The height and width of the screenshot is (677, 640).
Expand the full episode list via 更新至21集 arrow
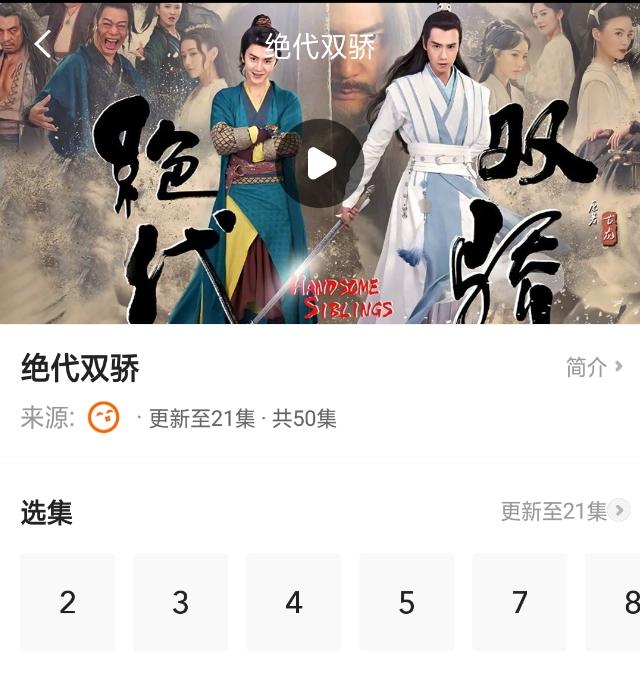[x=619, y=511]
